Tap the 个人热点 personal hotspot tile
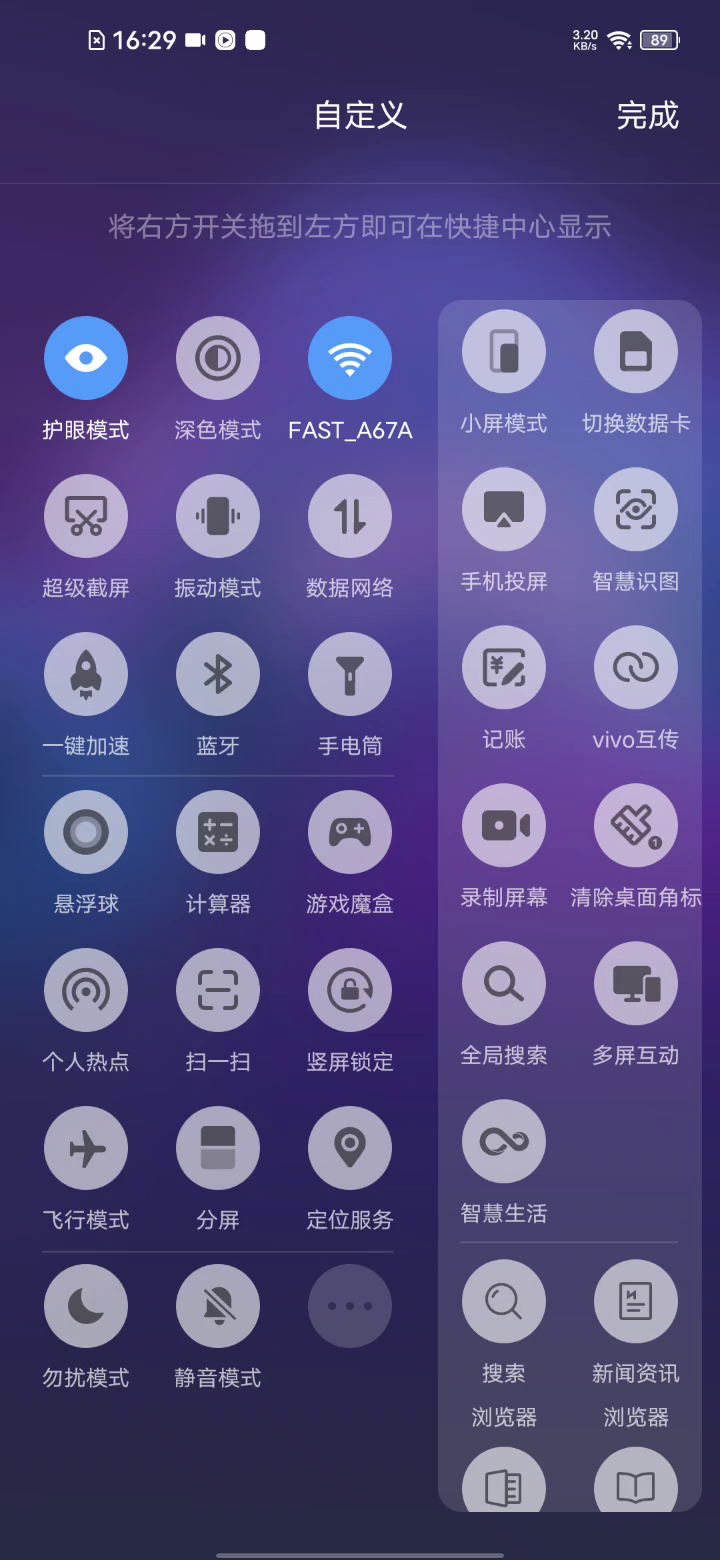This screenshot has height=1560, width=720. [x=86, y=990]
